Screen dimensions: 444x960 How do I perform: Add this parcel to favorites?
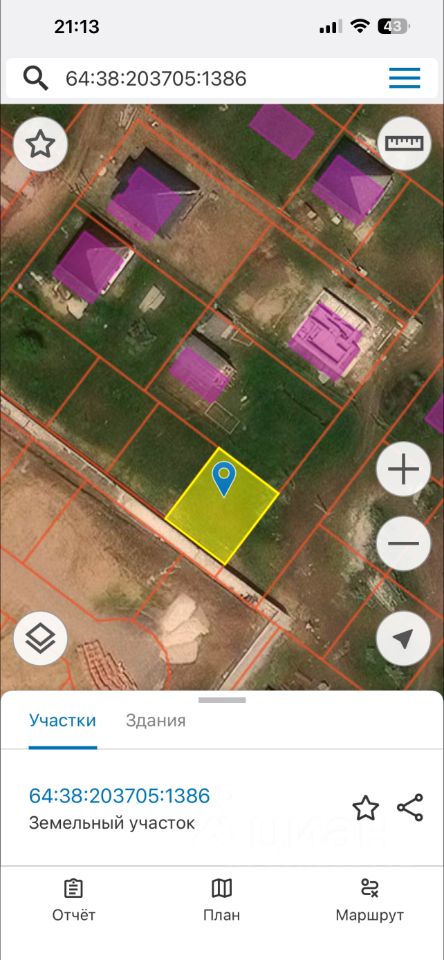click(x=366, y=808)
